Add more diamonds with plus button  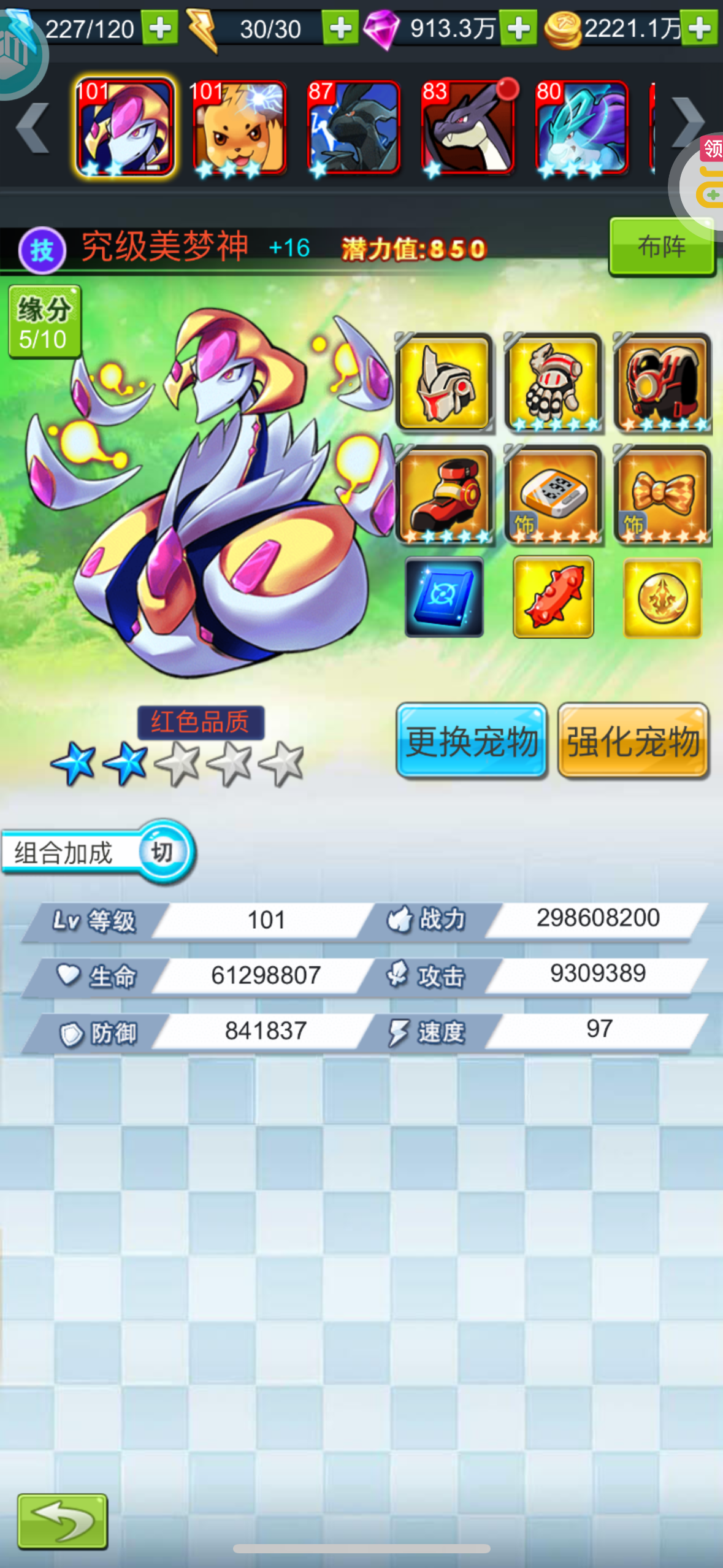(518, 28)
